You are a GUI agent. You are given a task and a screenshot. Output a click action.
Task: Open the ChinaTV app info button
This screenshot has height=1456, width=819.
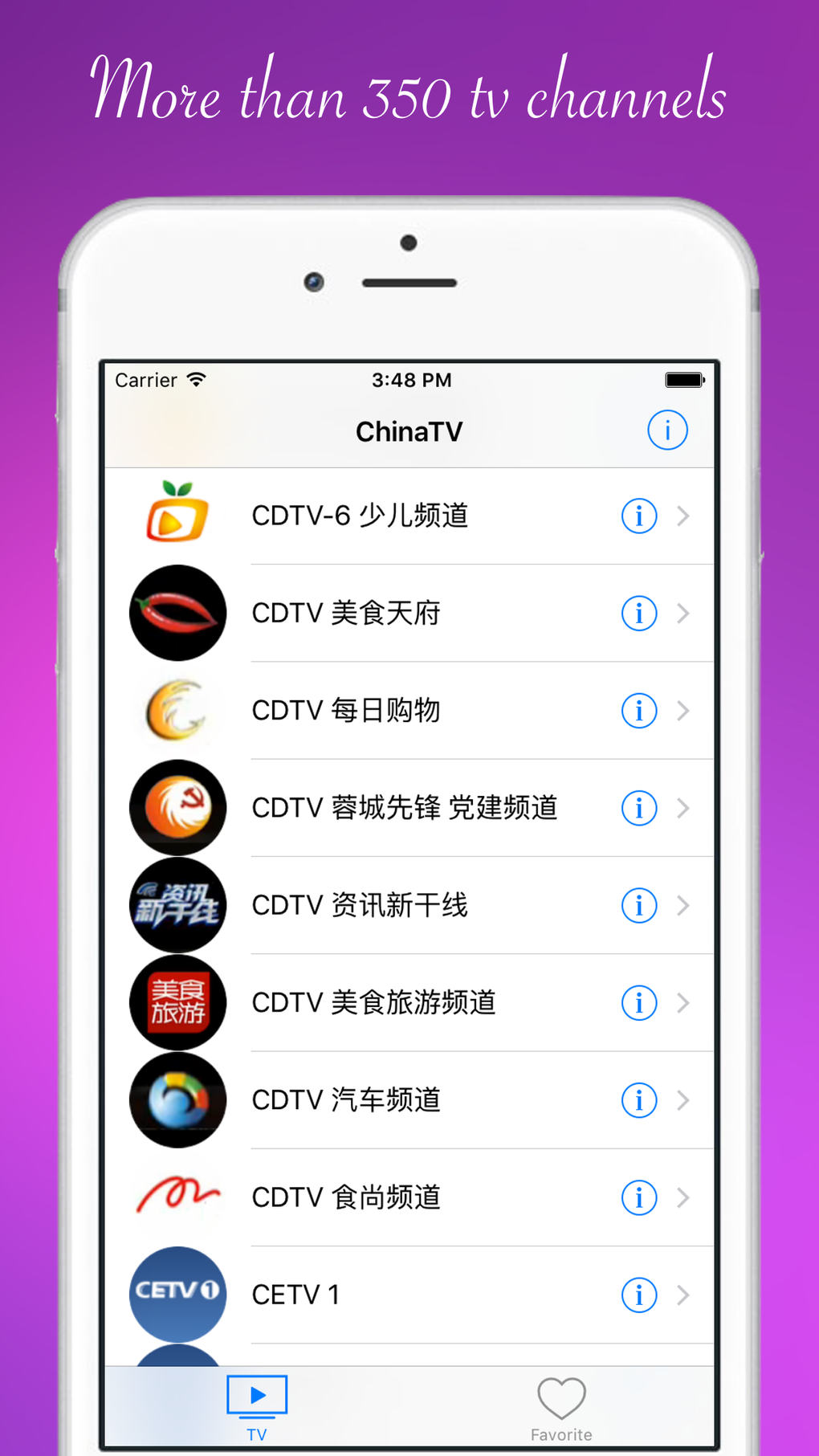666,430
